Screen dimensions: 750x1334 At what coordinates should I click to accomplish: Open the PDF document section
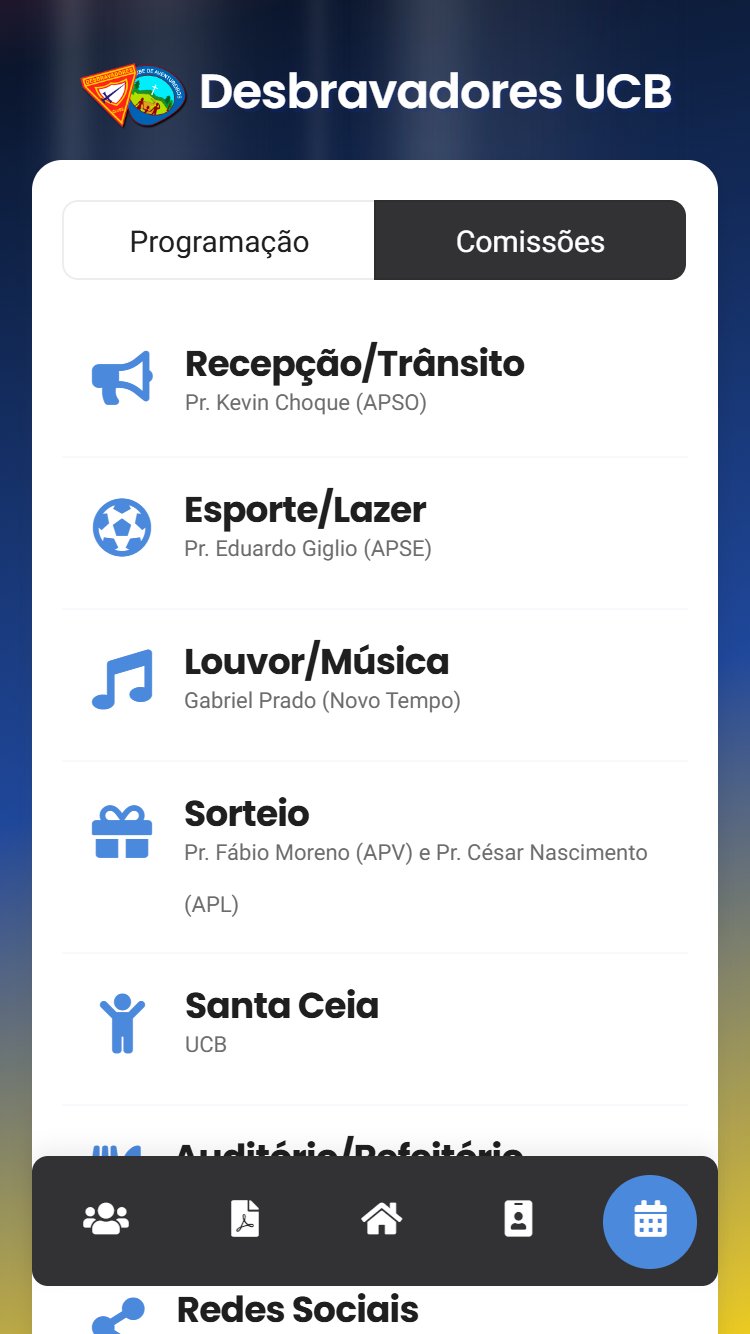point(245,1220)
